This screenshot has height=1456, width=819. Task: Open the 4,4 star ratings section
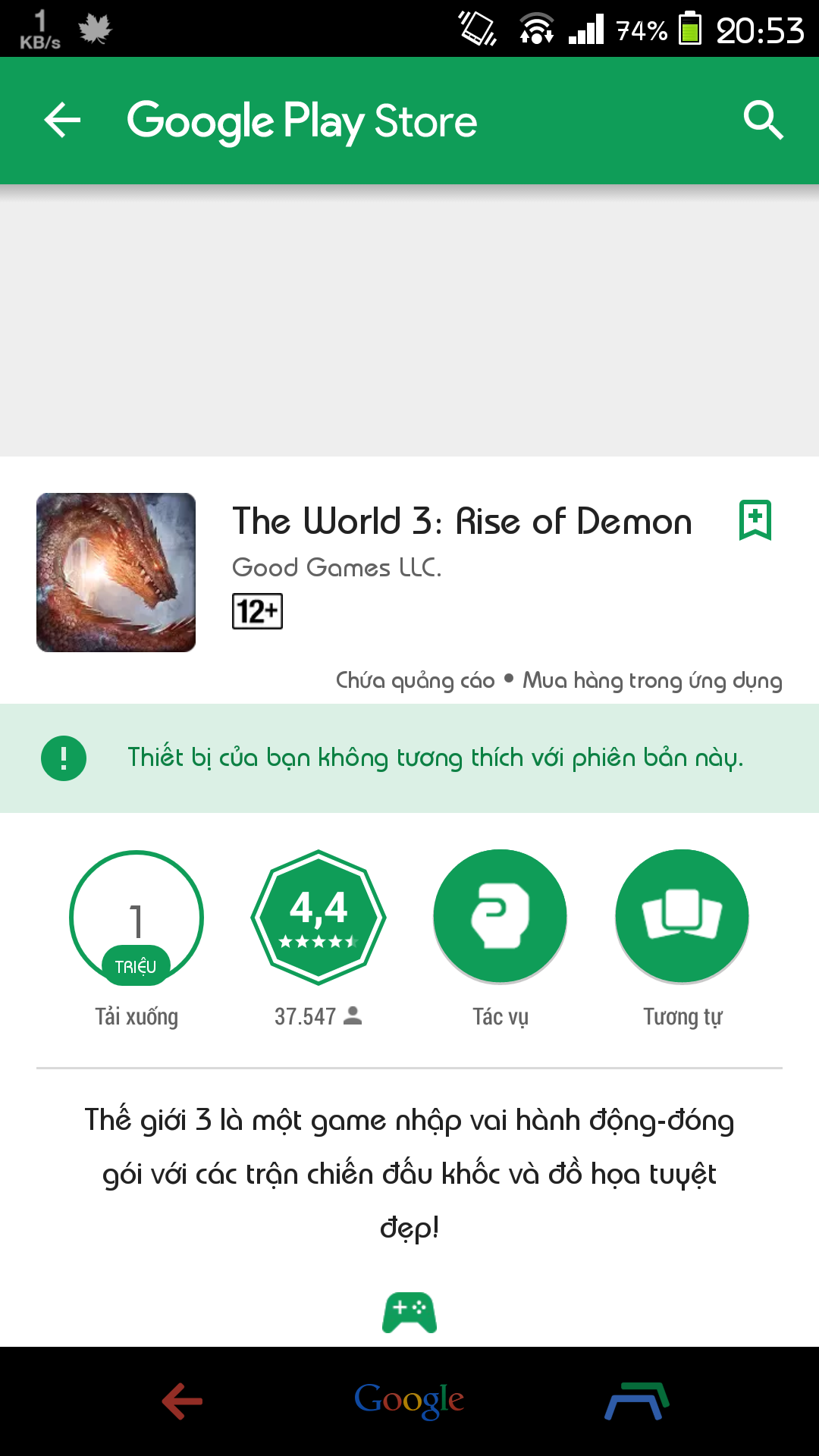pos(318,918)
